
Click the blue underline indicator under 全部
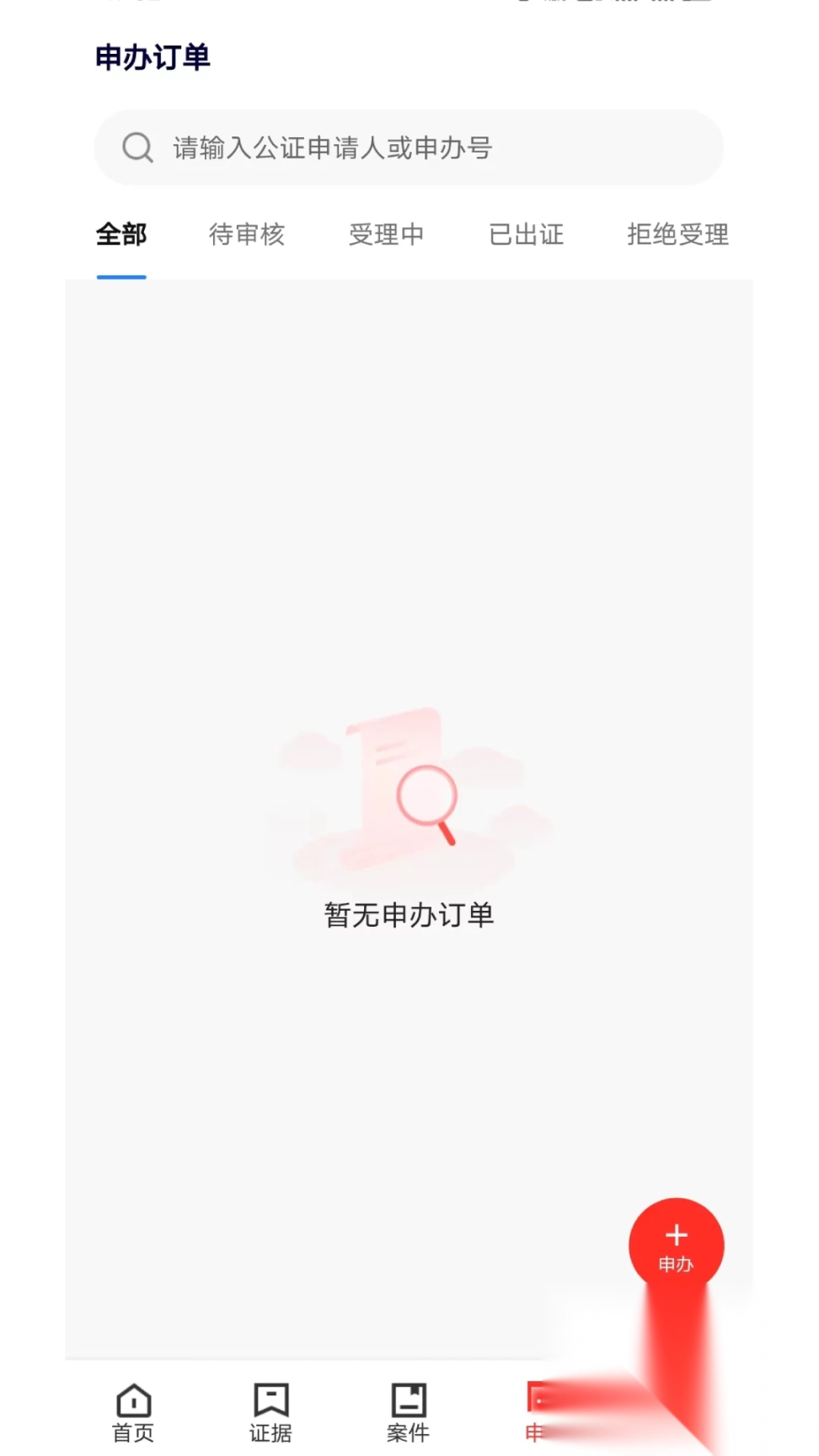(120, 277)
